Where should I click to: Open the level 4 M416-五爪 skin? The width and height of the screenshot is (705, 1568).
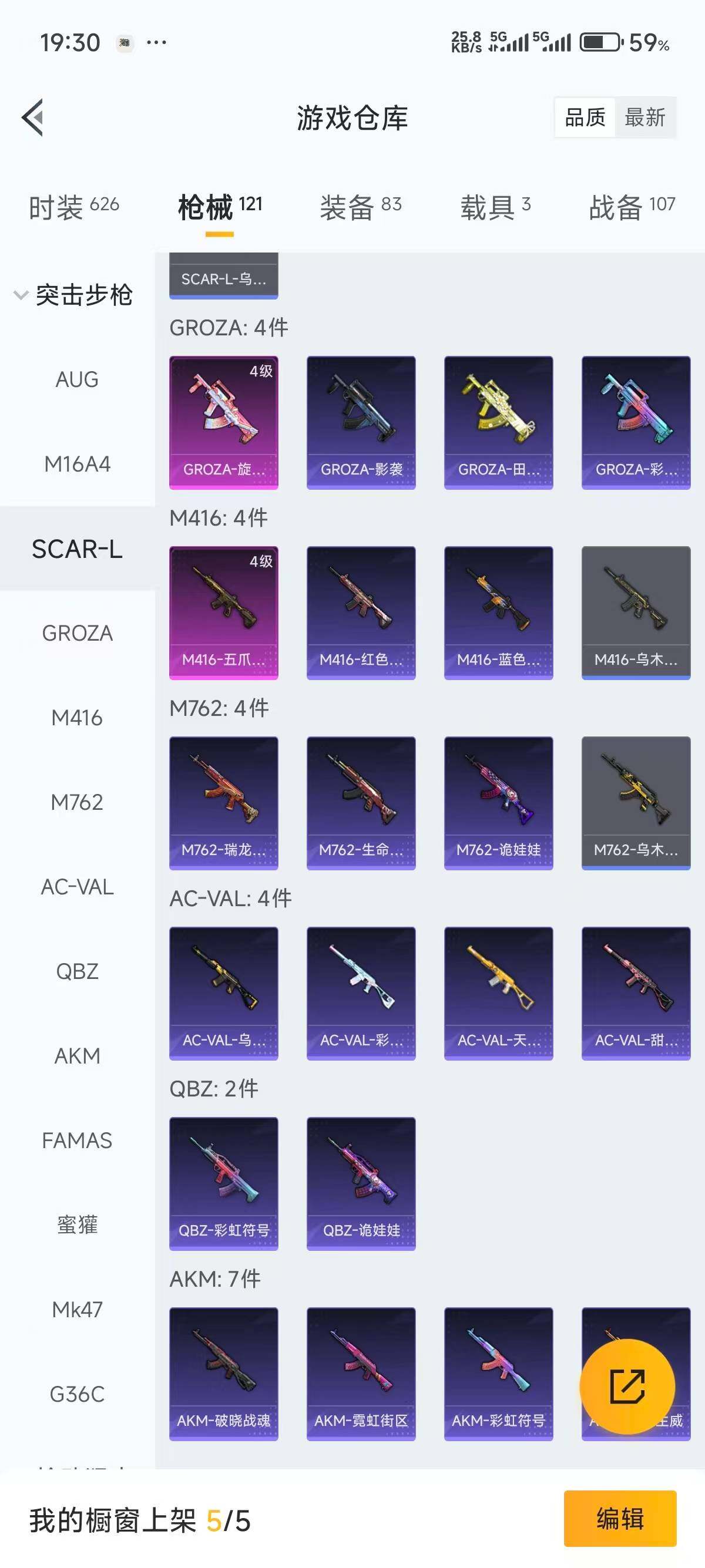223,613
